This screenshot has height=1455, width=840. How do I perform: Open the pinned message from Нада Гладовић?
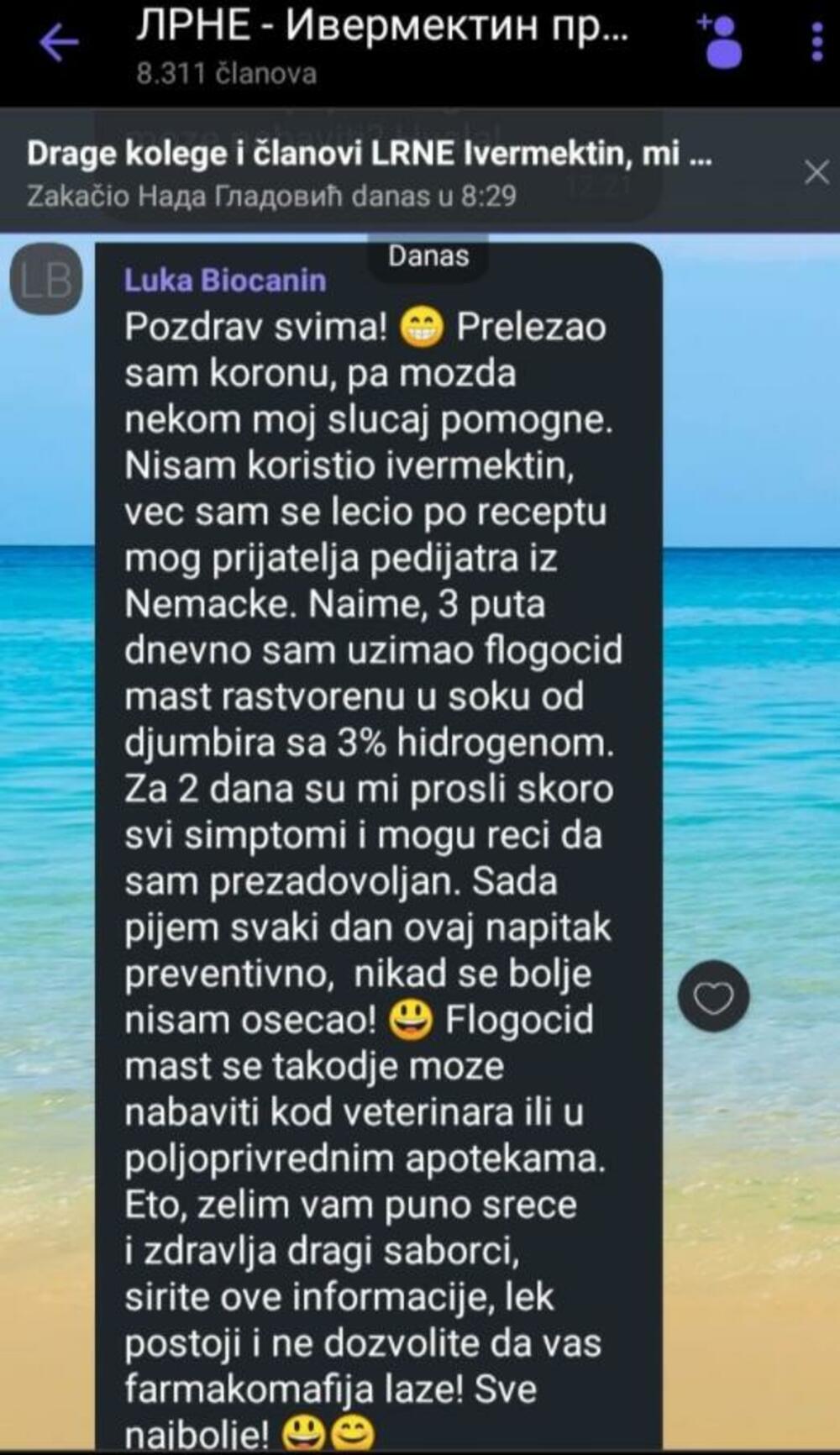tap(370, 172)
